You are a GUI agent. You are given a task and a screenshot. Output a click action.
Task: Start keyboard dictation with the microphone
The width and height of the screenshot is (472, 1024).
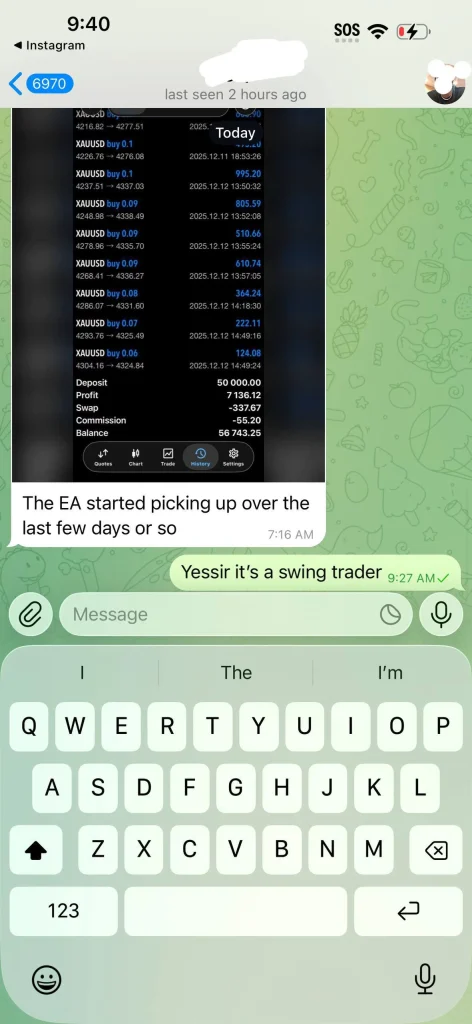coord(424,979)
